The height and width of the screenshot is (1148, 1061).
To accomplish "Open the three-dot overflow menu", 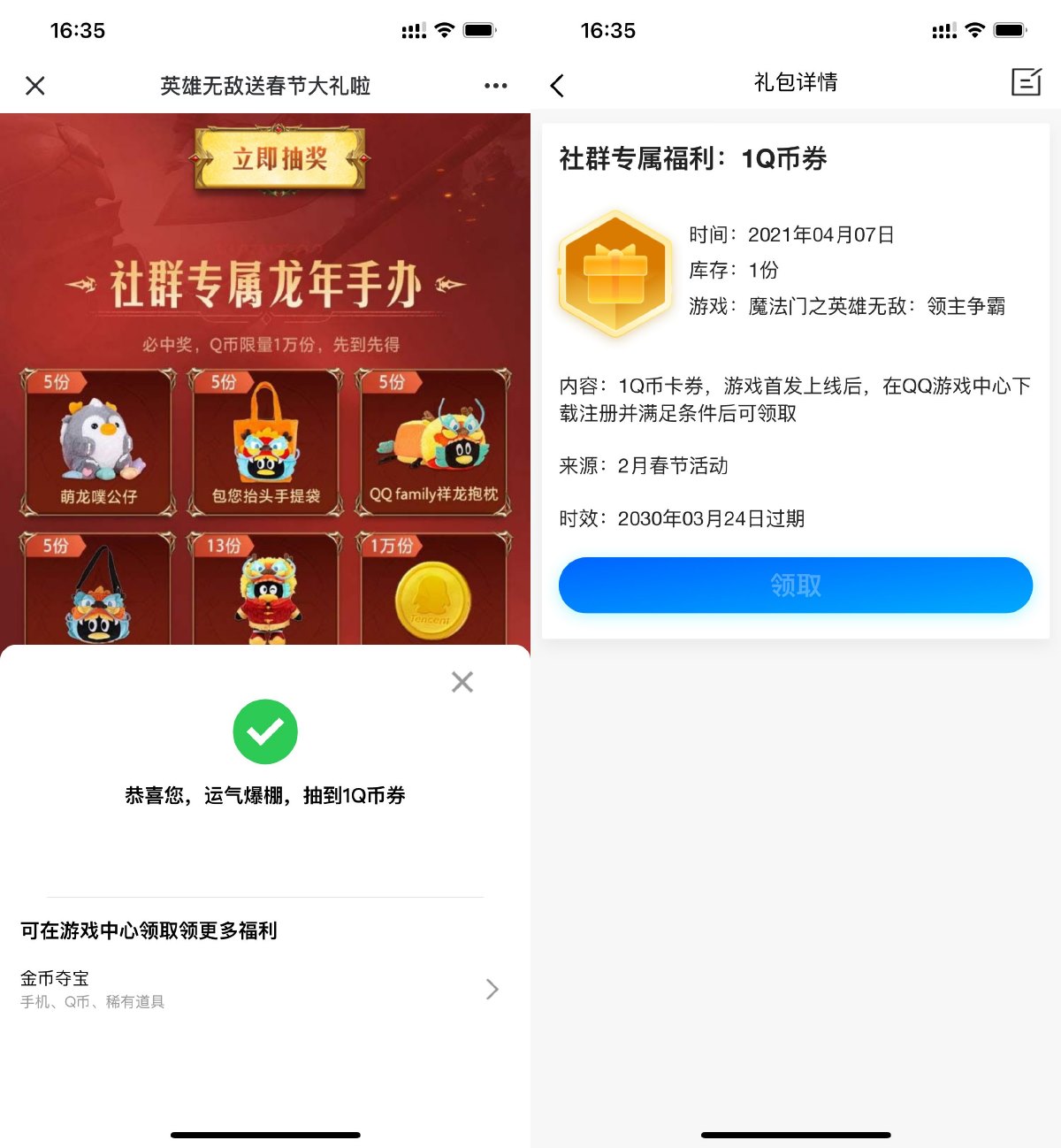I will [x=495, y=86].
